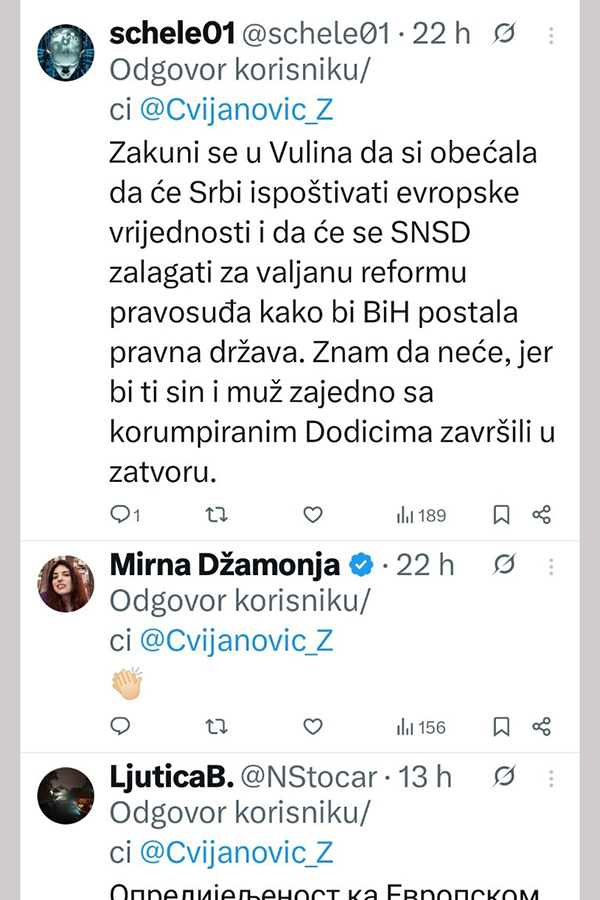Share schele01's tweet
This screenshot has height=900, width=600.
coord(542,515)
